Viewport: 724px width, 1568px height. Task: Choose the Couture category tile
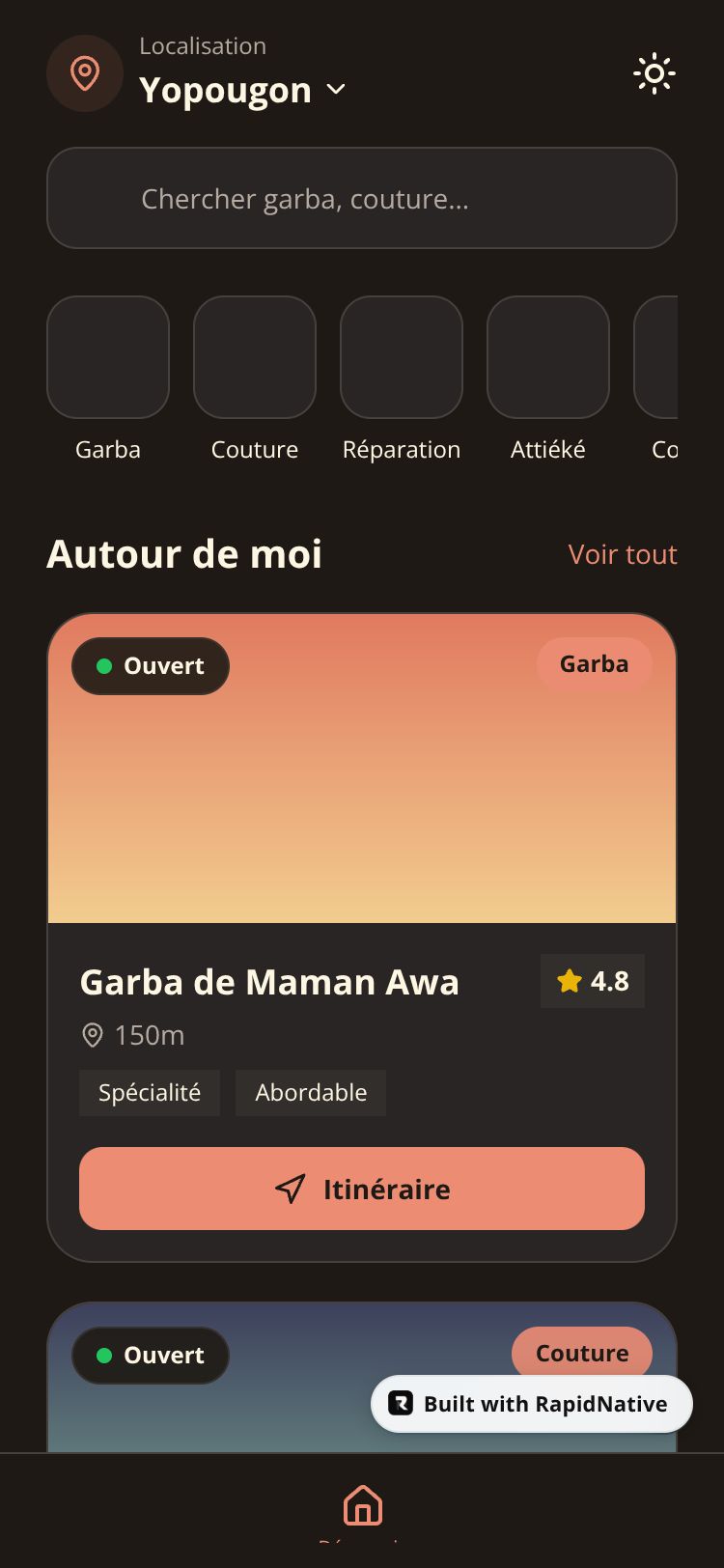[x=255, y=357]
